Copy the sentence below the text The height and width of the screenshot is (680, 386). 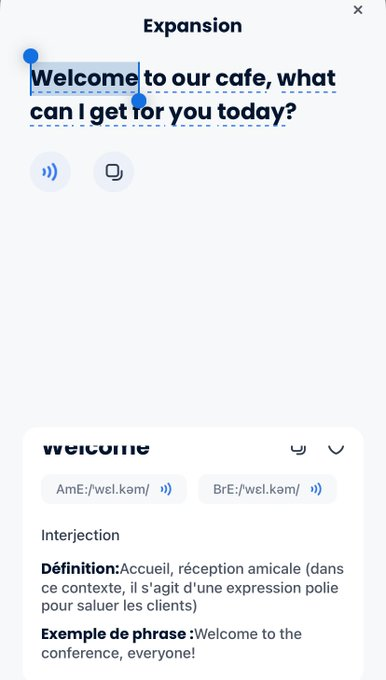pyautogui.click(x=114, y=172)
